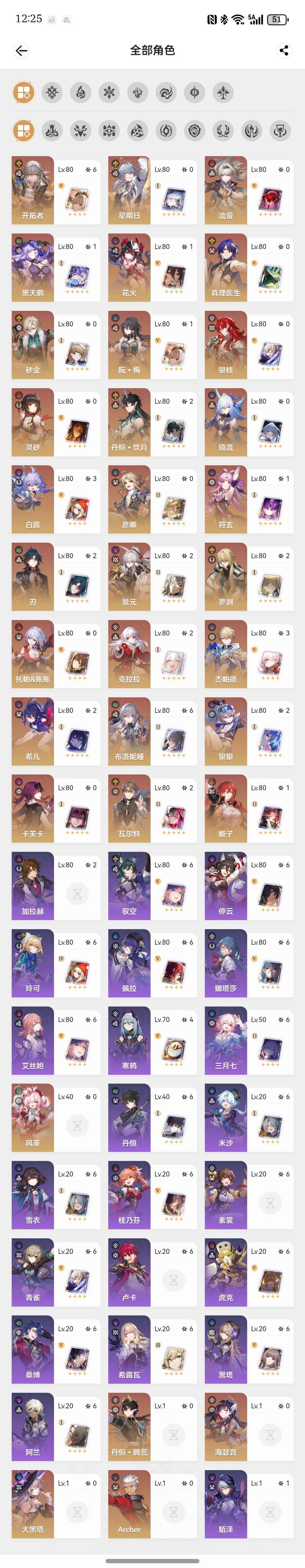View 大黑塔 character details
305x1568 pixels.
56,1504
